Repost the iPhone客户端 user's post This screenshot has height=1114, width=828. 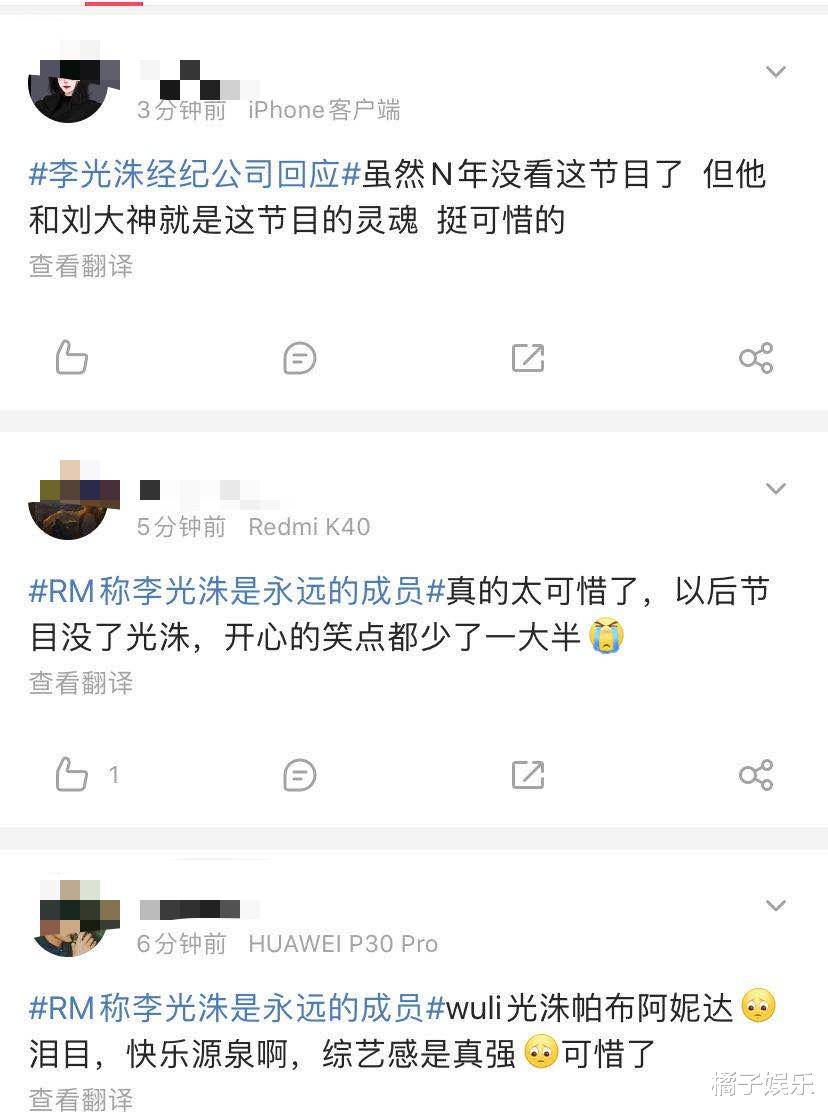[x=527, y=357]
